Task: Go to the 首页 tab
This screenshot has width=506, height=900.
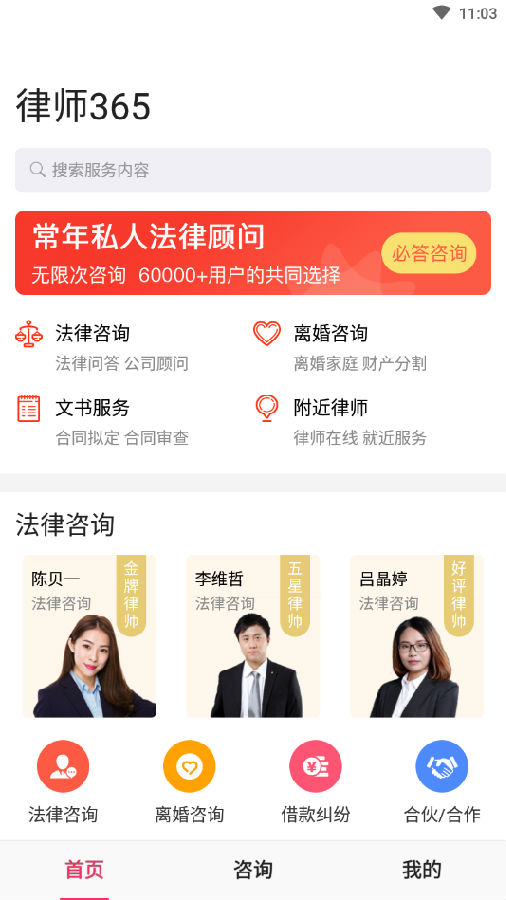Action: pos(84,870)
